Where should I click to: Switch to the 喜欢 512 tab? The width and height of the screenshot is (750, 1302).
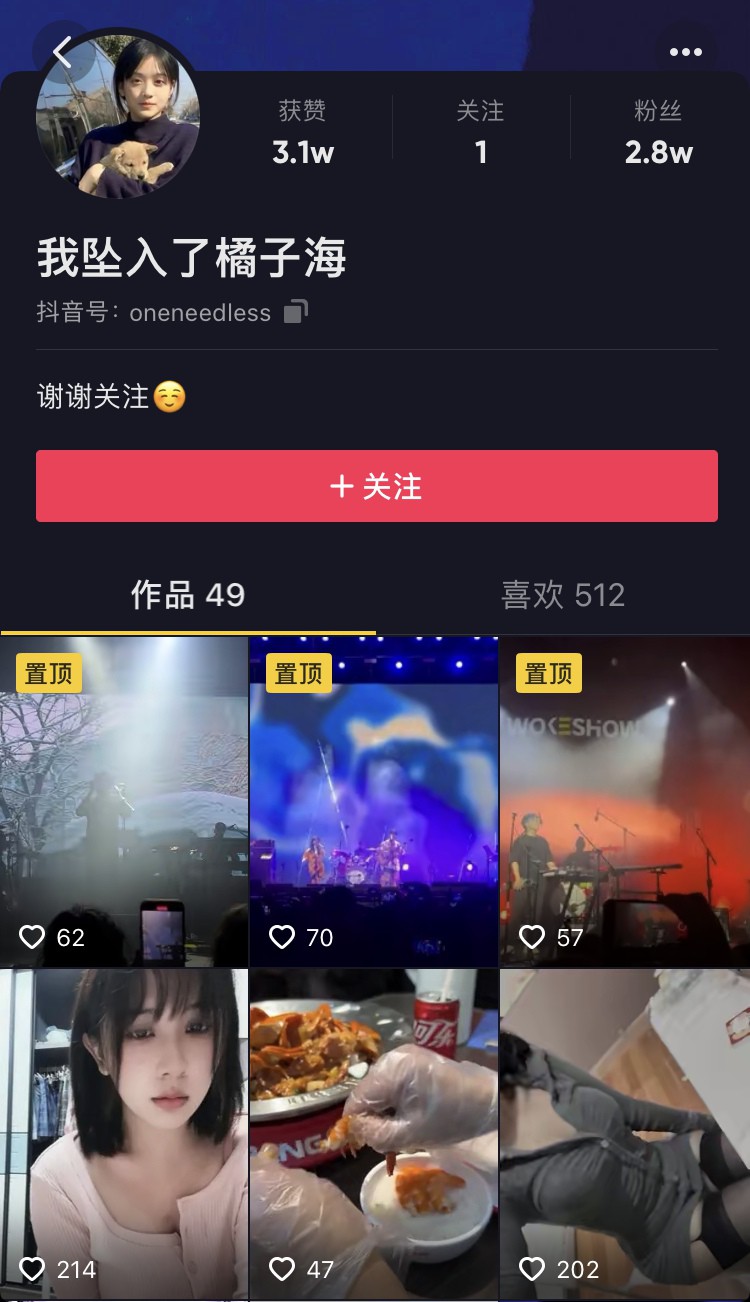pos(562,595)
